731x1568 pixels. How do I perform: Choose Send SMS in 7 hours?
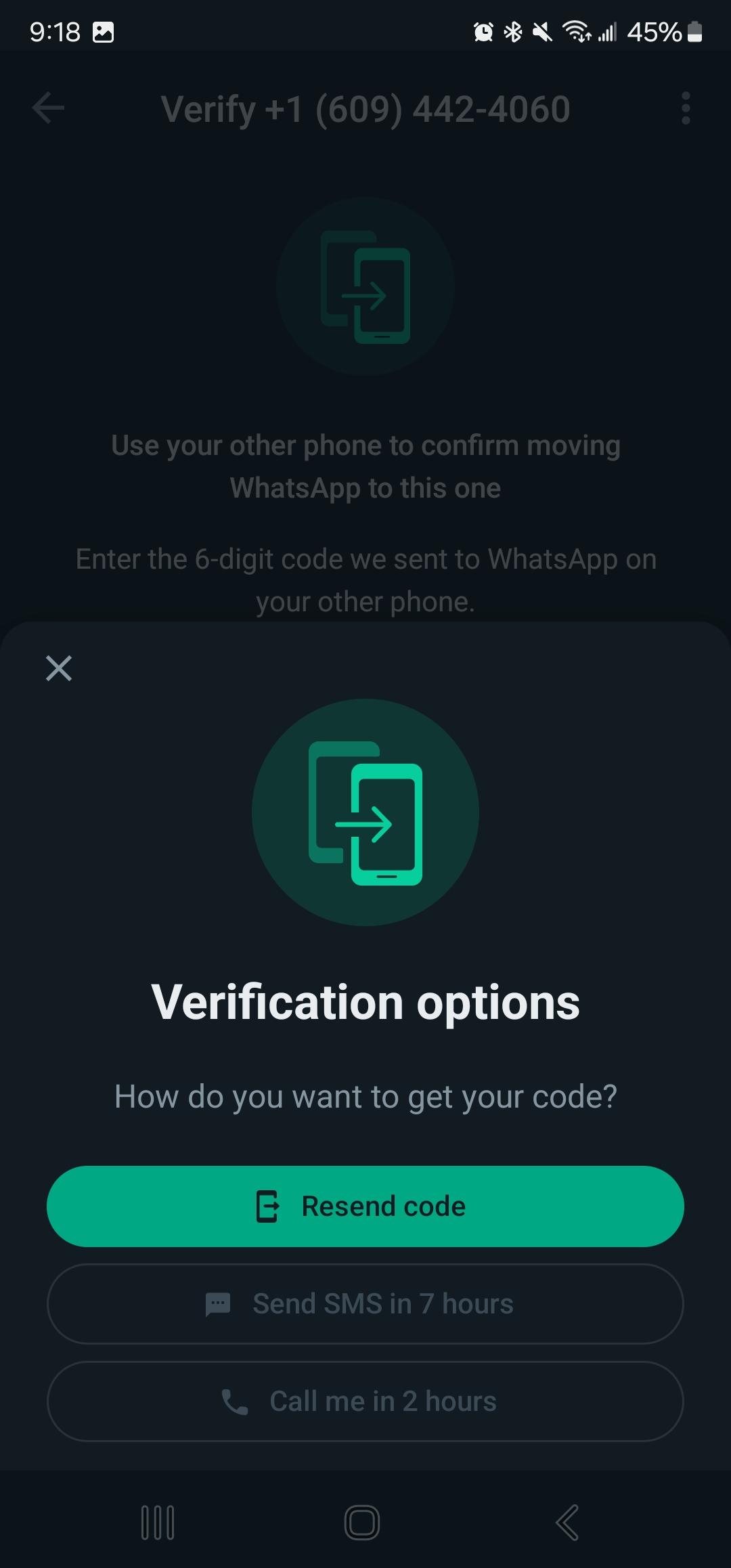[365, 1303]
